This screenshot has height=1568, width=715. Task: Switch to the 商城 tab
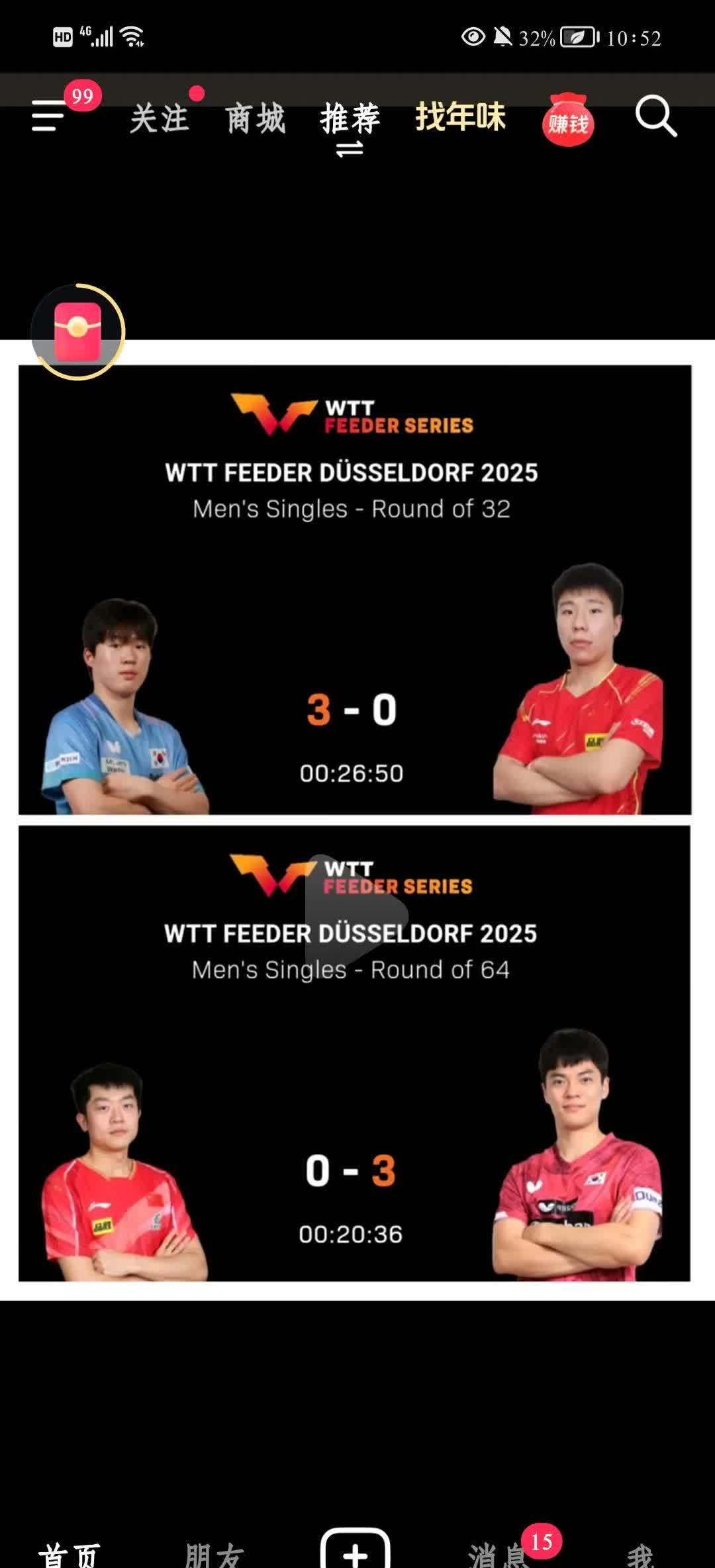point(256,119)
